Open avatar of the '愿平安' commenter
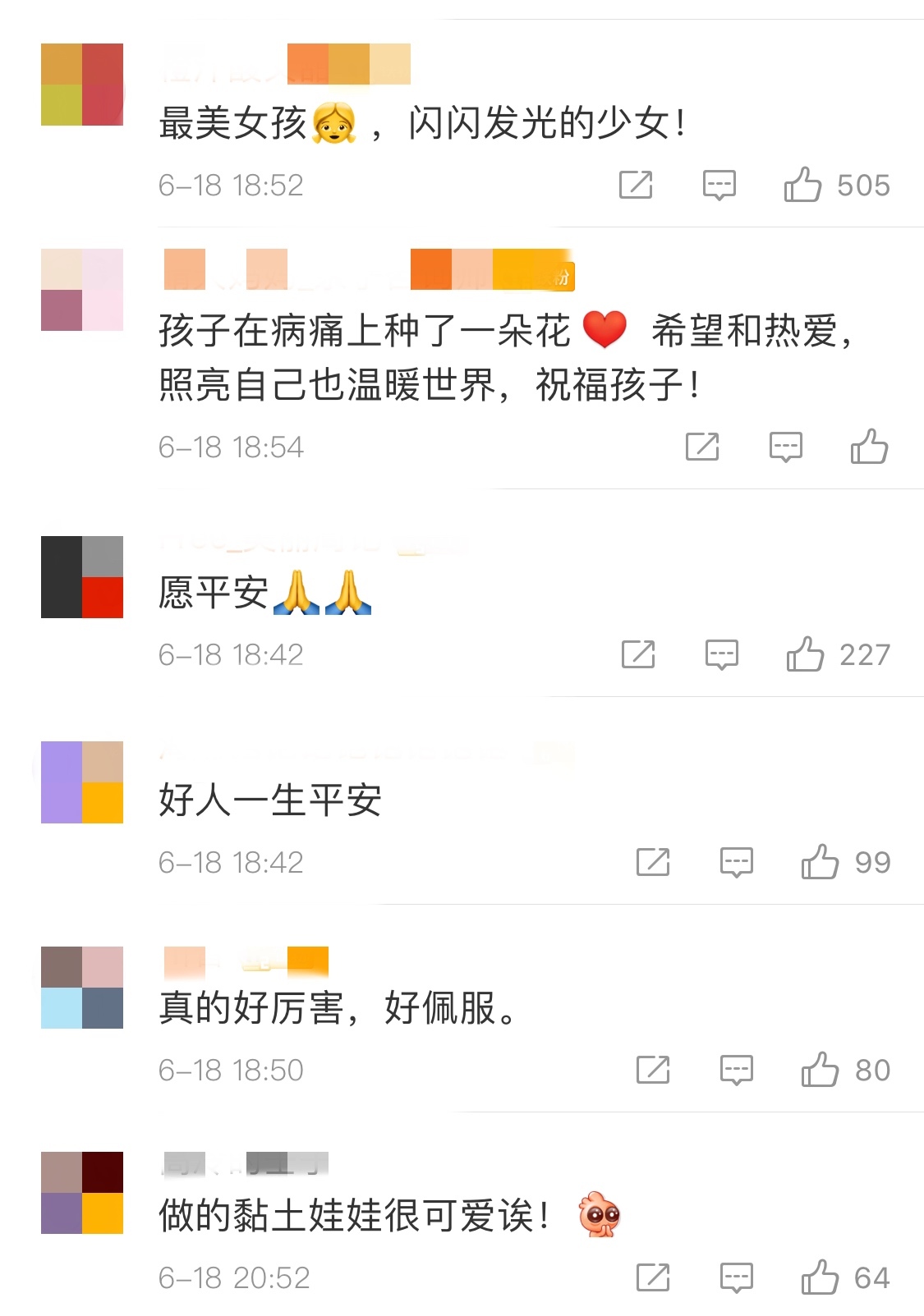Image resolution: width=924 pixels, height=1316 pixels. click(82, 577)
